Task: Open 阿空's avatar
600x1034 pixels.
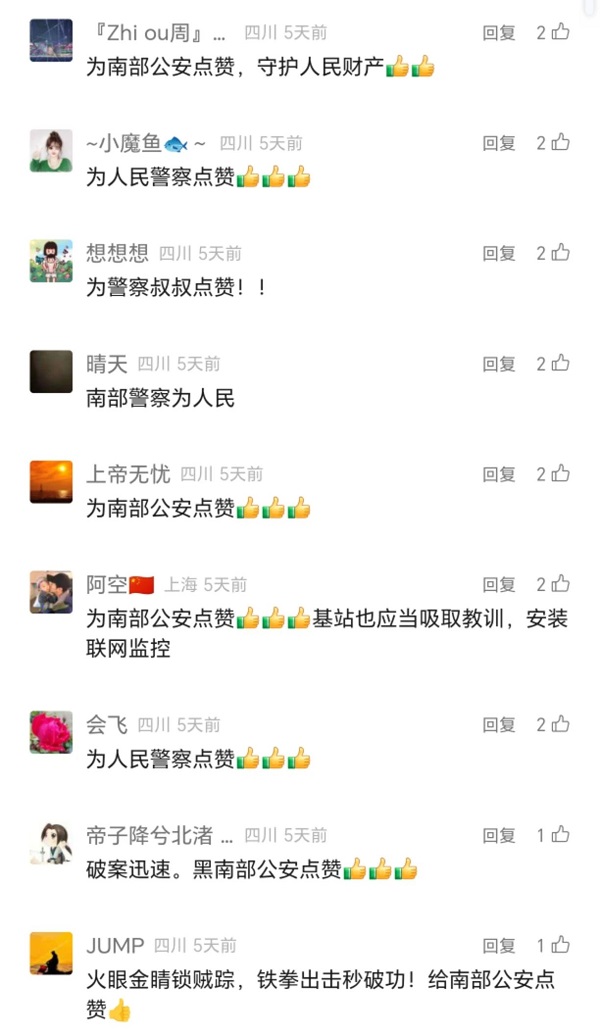Action: pyautogui.click(x=51, y=592)
